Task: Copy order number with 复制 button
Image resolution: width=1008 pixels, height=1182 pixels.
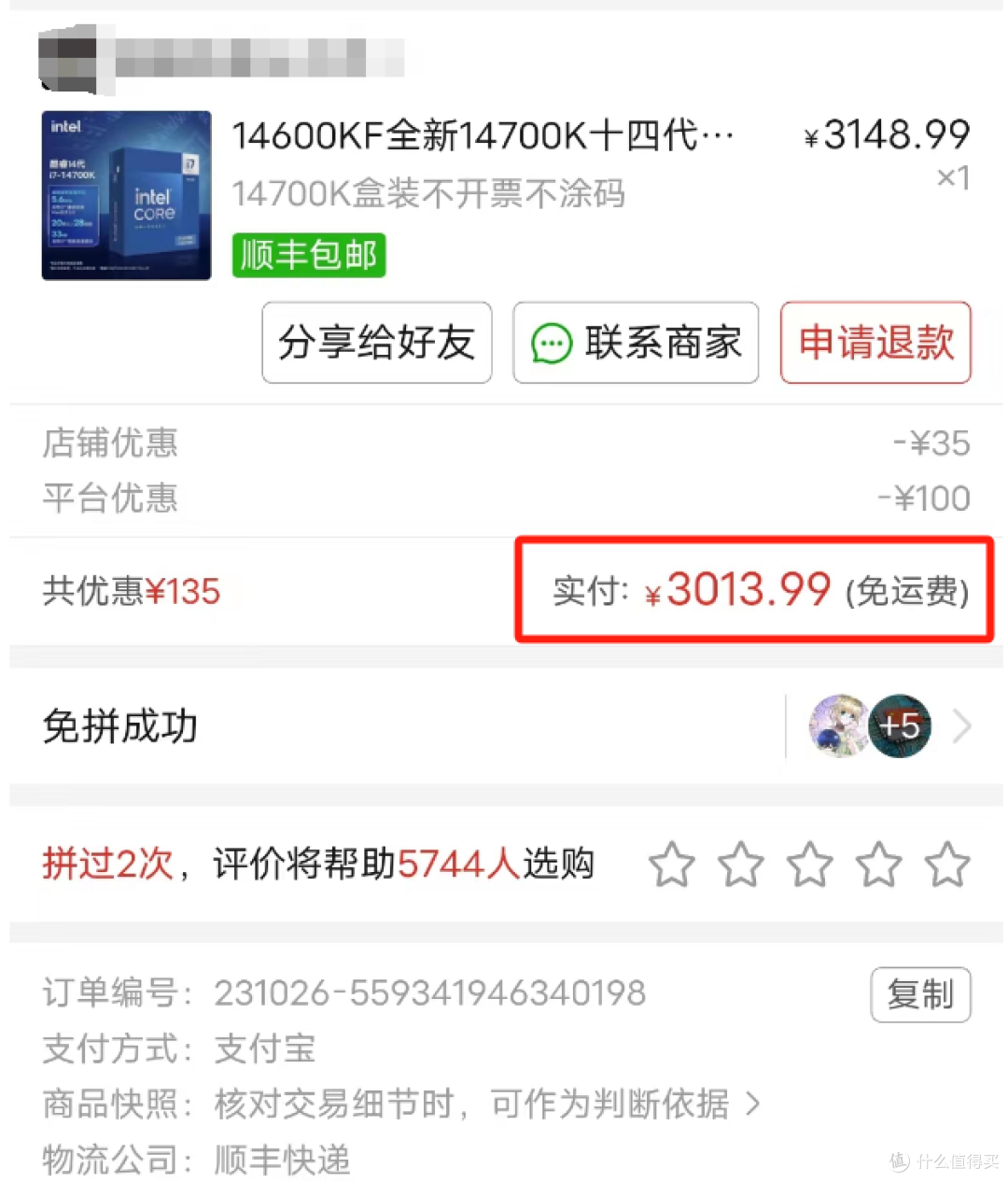Action: point(920,995)
